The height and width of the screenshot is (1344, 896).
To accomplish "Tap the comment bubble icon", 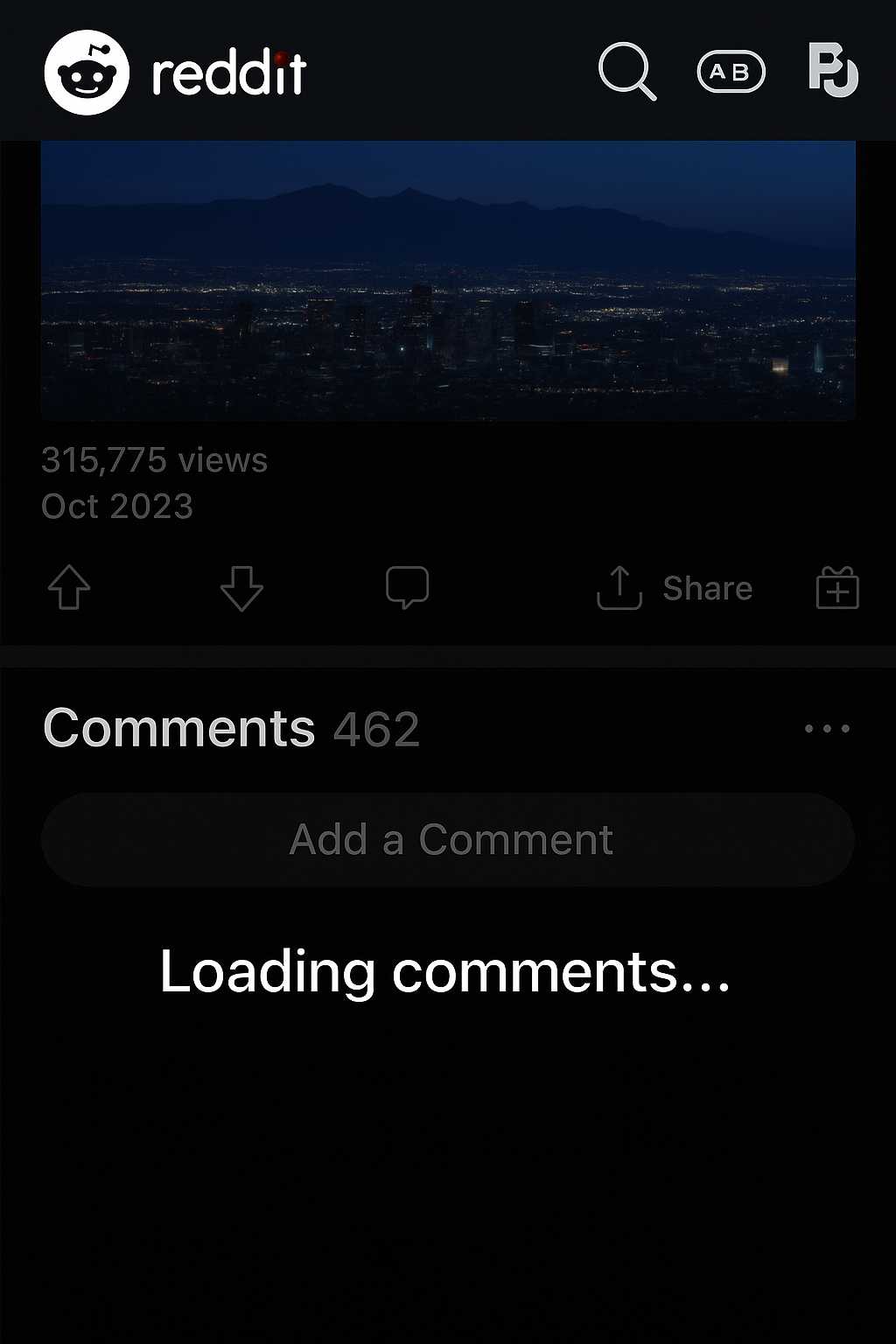I will 407,587.
